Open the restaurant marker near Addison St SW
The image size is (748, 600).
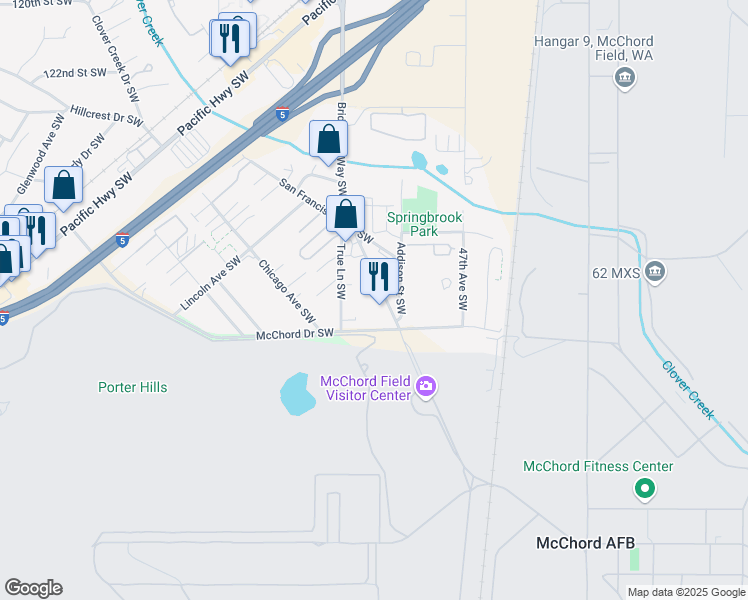click(x=376, y=277)
